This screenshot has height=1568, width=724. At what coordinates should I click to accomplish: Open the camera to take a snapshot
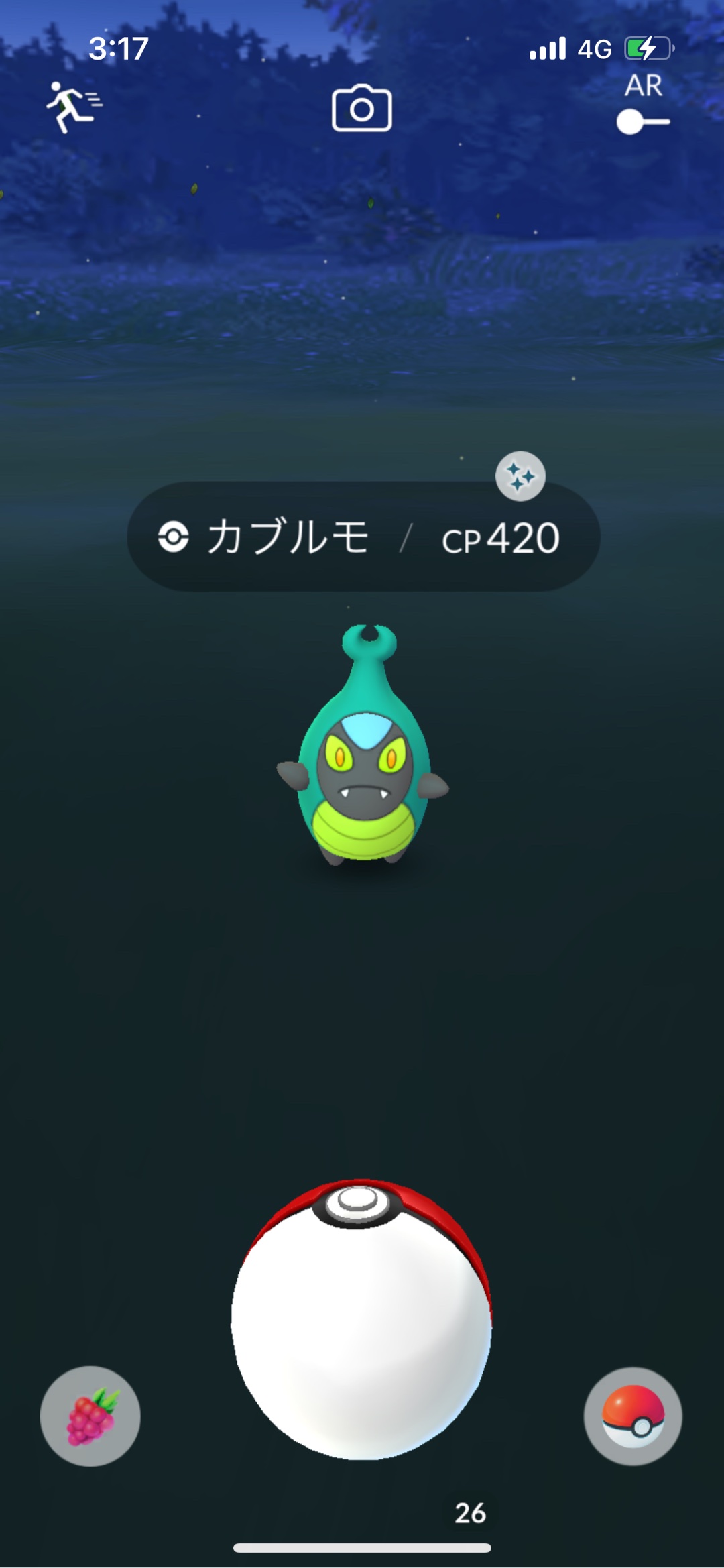point(362,108)
